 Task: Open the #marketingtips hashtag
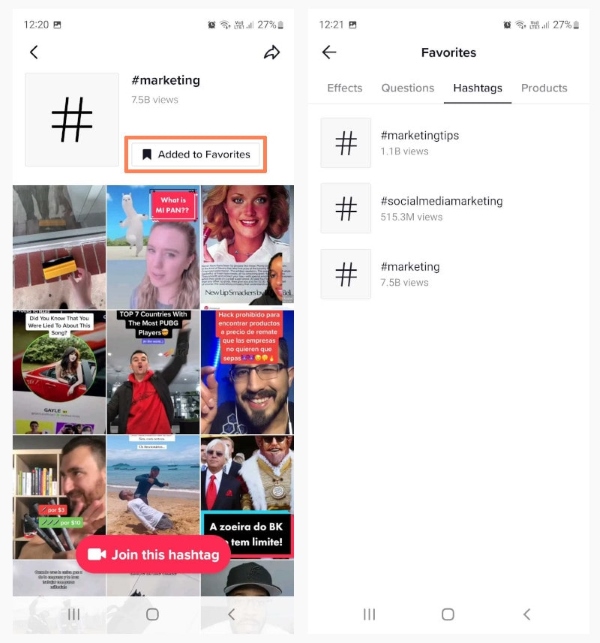(x=420, y=142)
